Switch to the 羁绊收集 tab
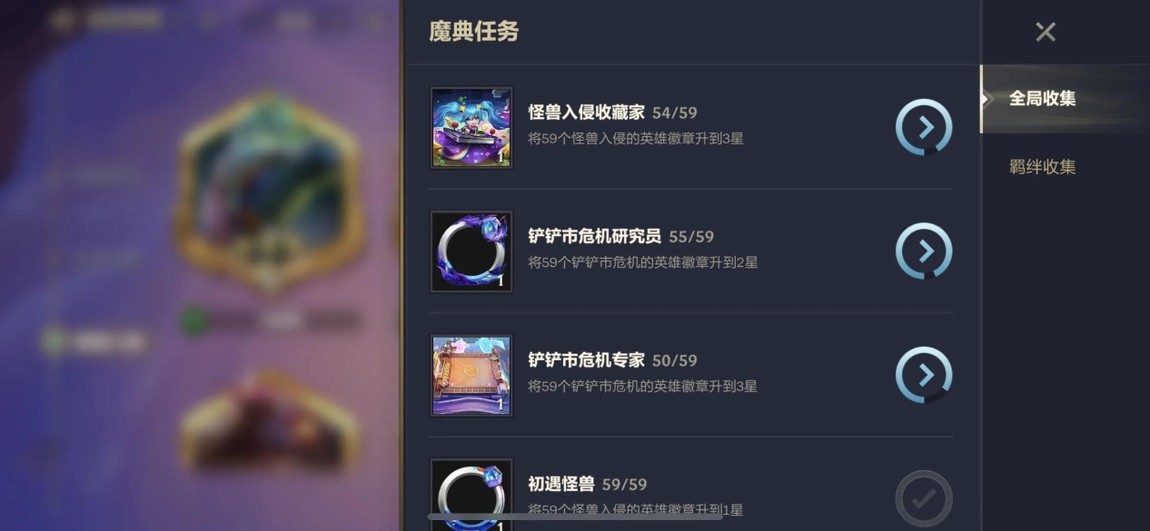The height and width of the screenshot is (531, 1150). point(1042,167)
